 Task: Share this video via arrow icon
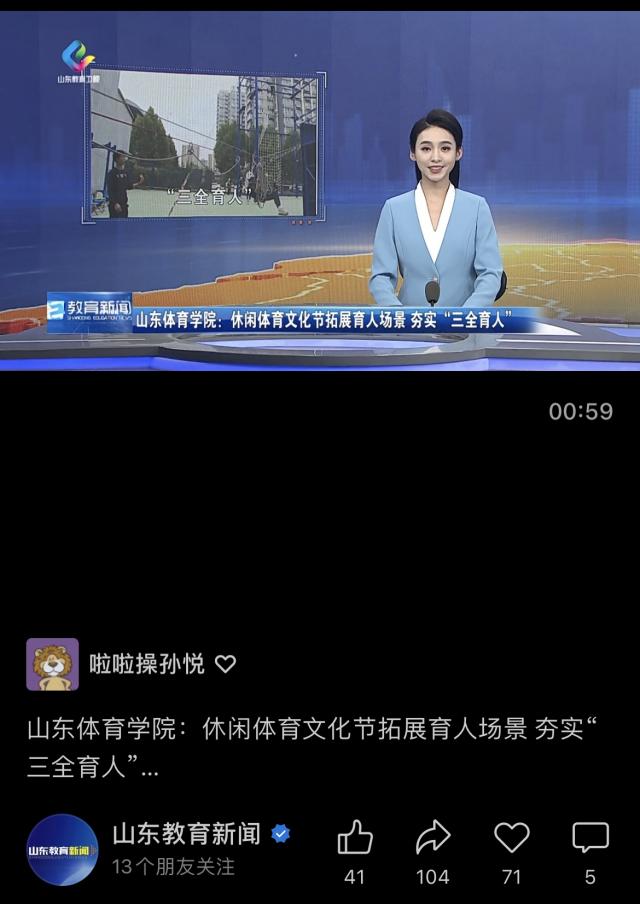coord(433,838)
